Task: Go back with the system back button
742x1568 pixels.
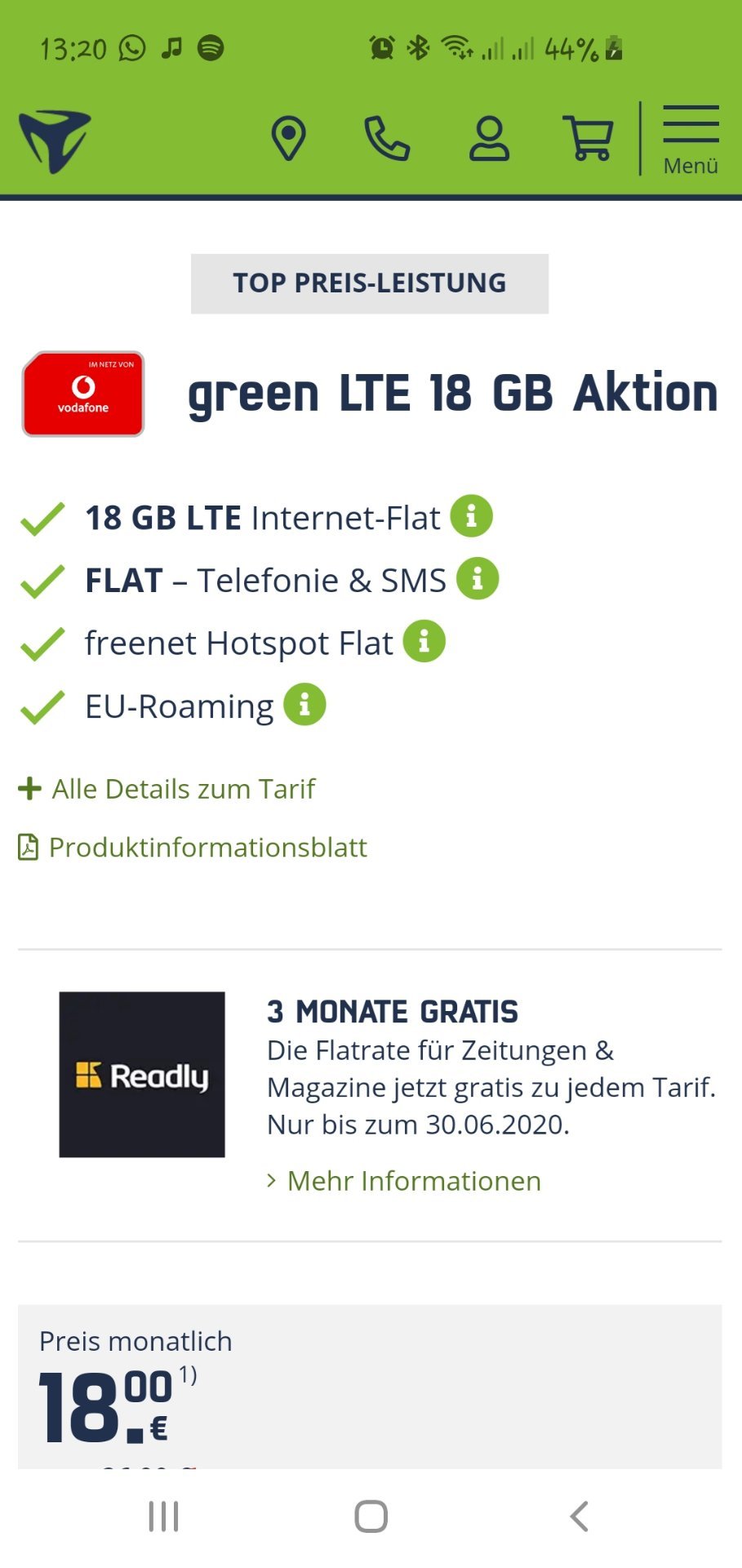Action: point(579,1517)
